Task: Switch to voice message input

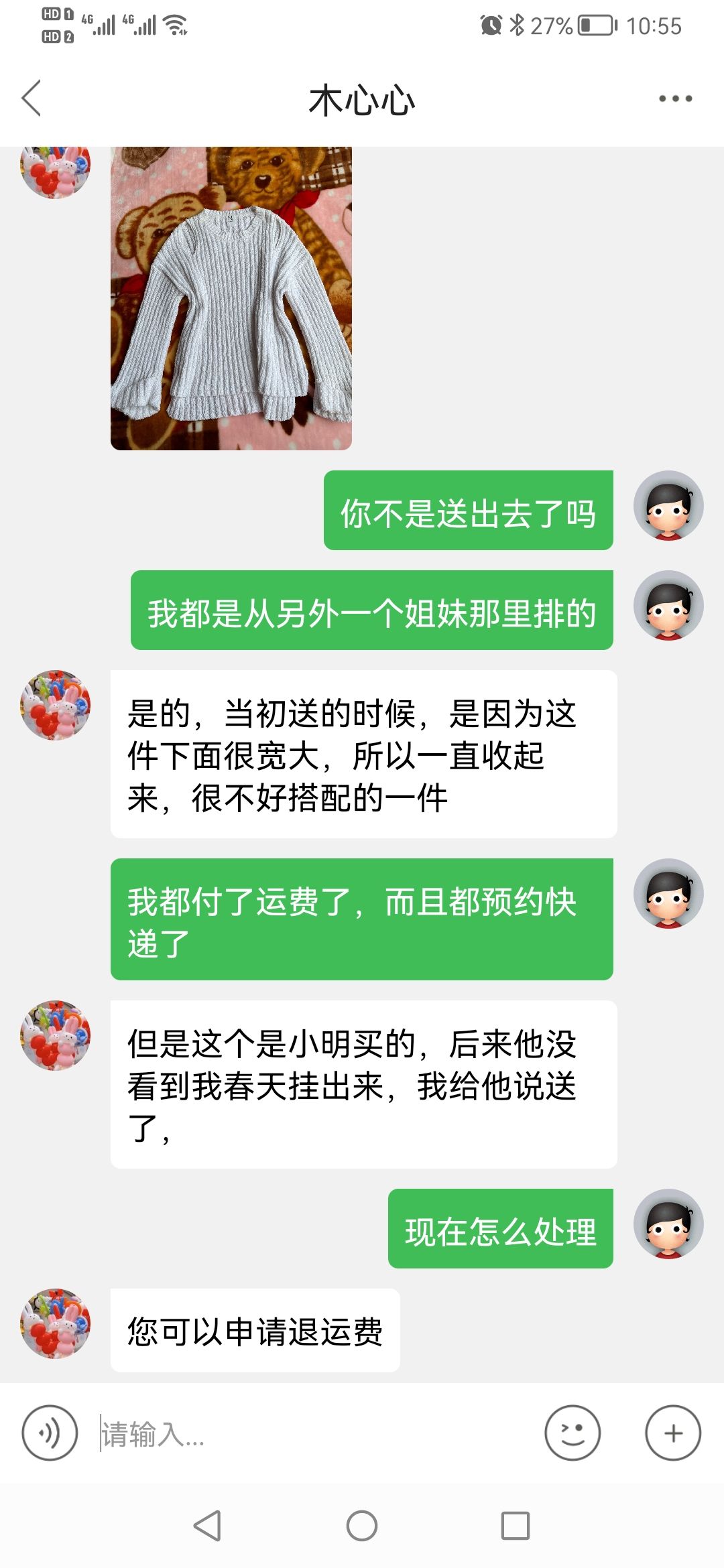Action: [x=50, y=1433]
